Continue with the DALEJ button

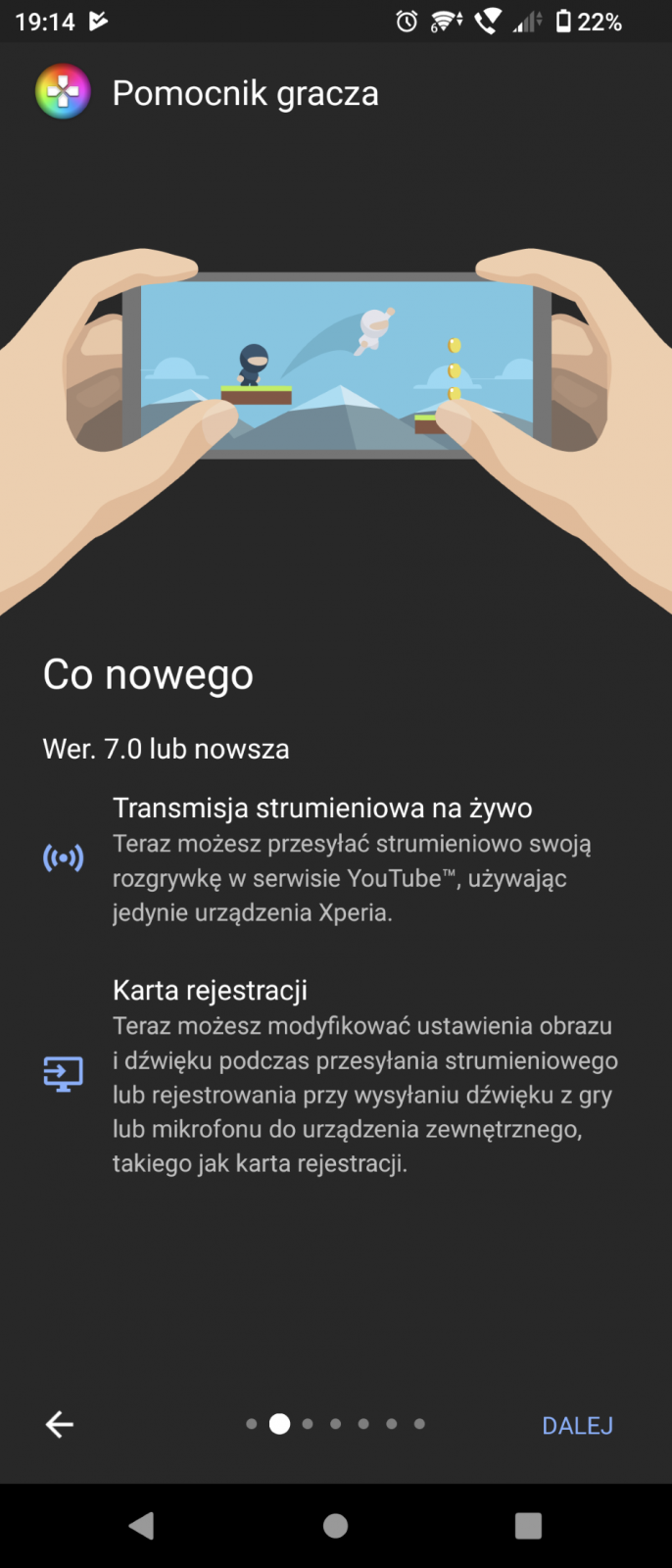coord(577,1425)
